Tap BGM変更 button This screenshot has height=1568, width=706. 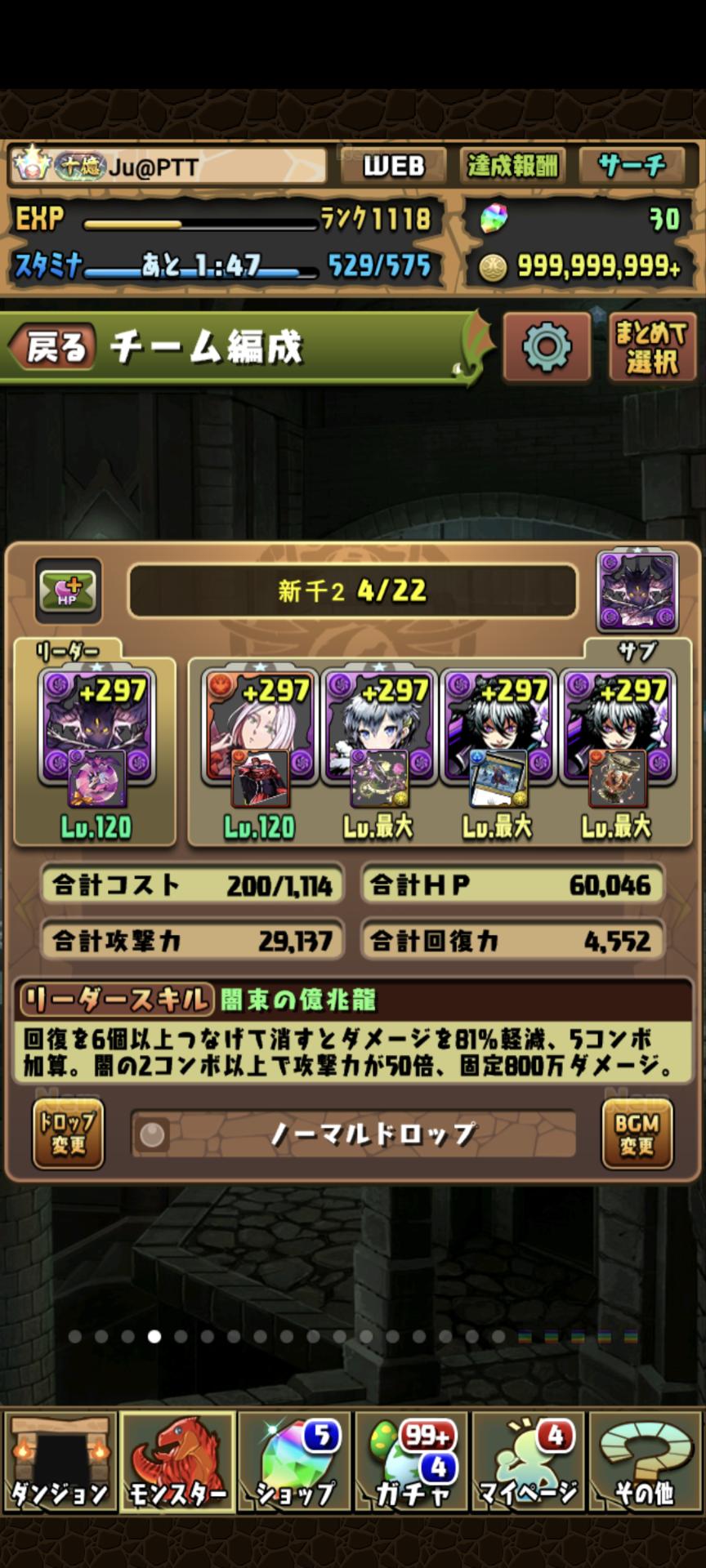[637, 1134]
